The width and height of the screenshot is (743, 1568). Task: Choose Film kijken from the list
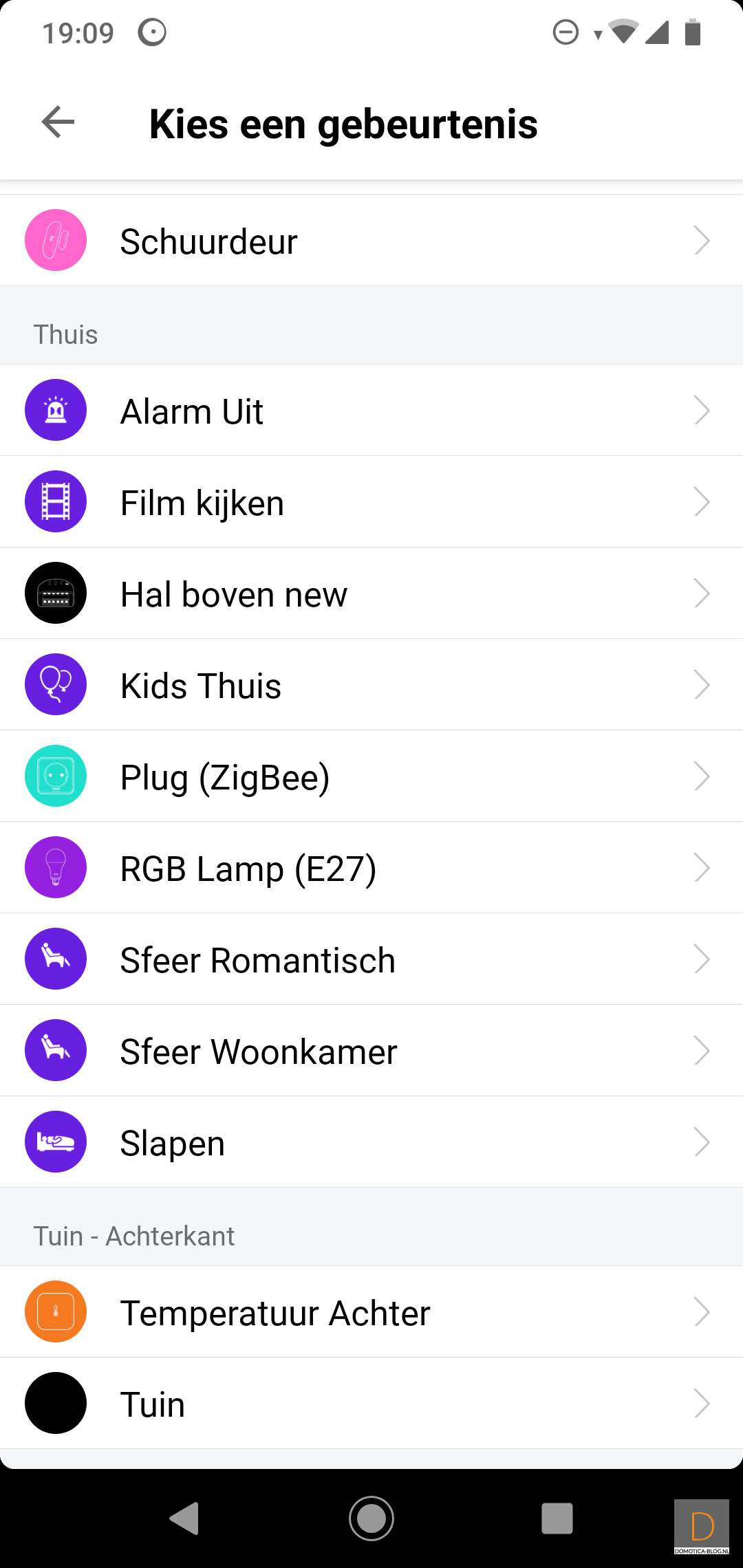tap(371, 502)
